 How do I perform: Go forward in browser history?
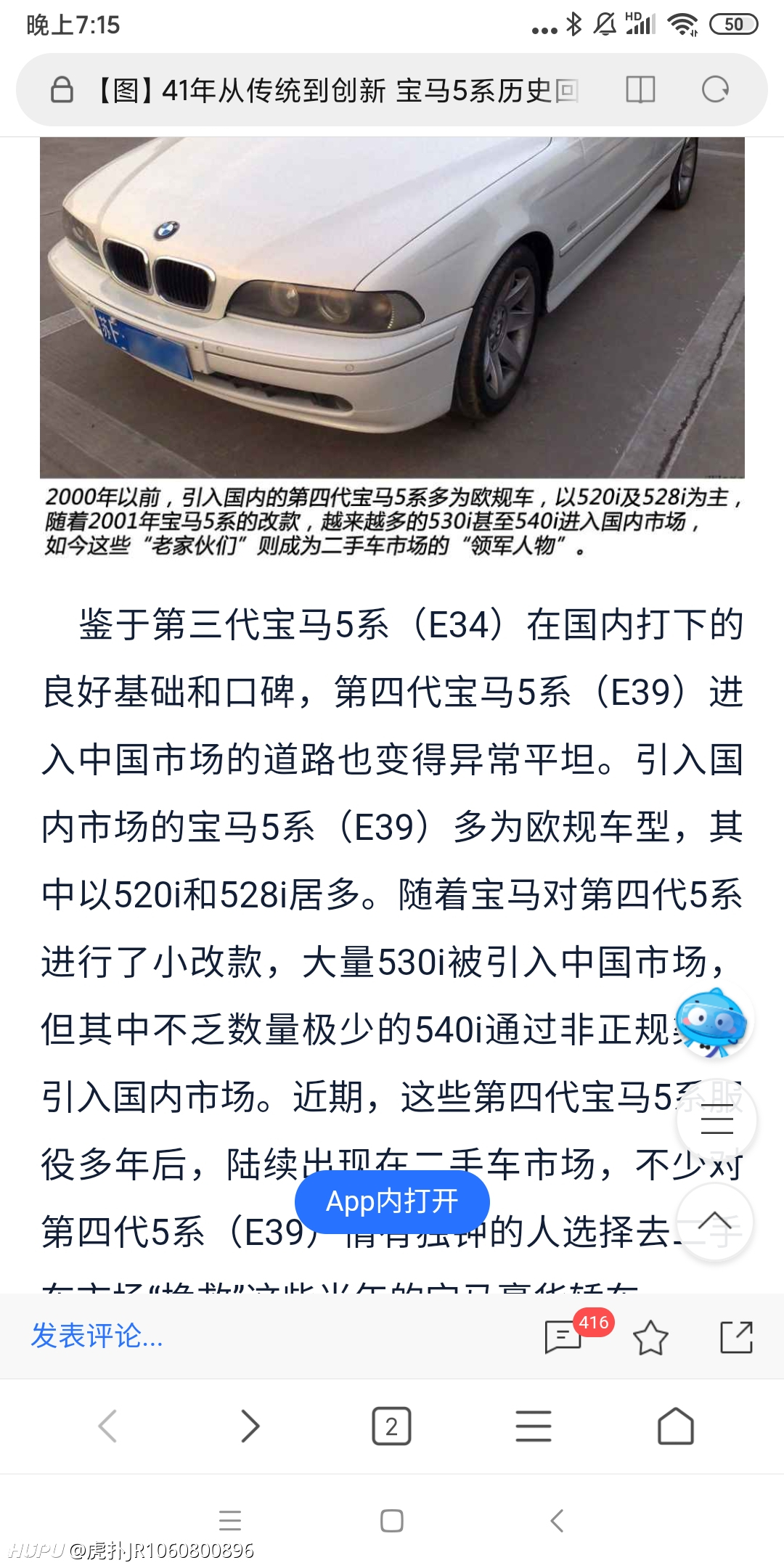pyautogui.click(x=250, y=1426)
